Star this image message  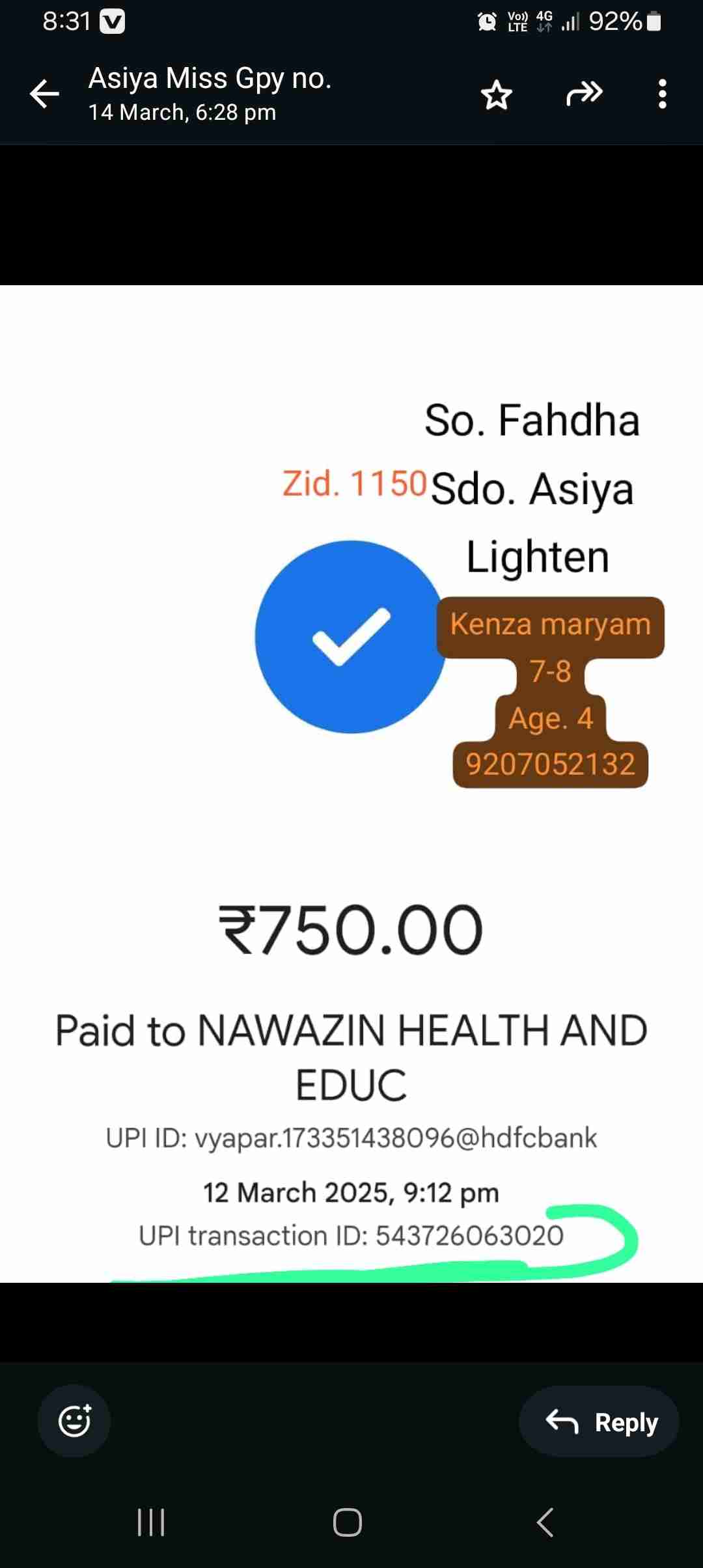point(497,95)
